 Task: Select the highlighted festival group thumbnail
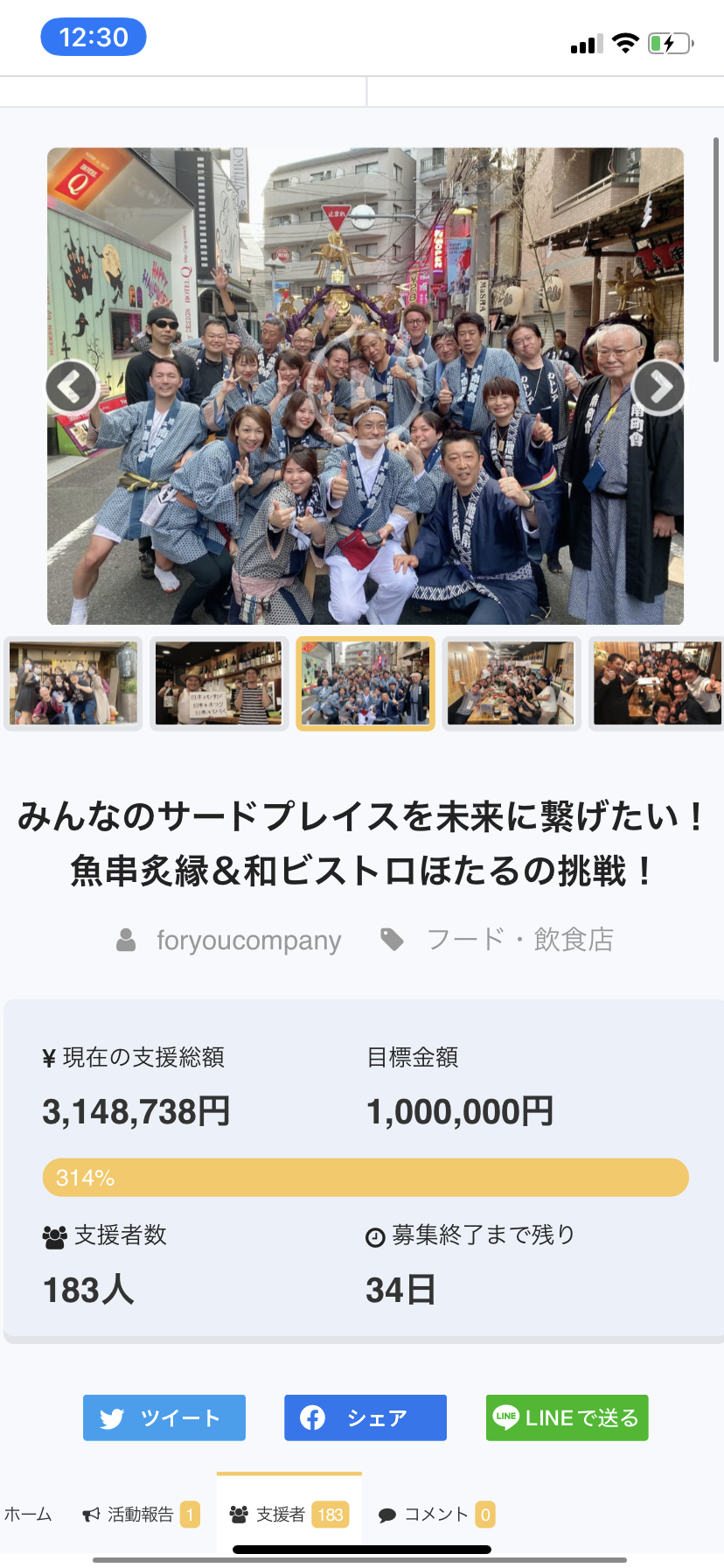pyautogui.click(x=365, y=683)
